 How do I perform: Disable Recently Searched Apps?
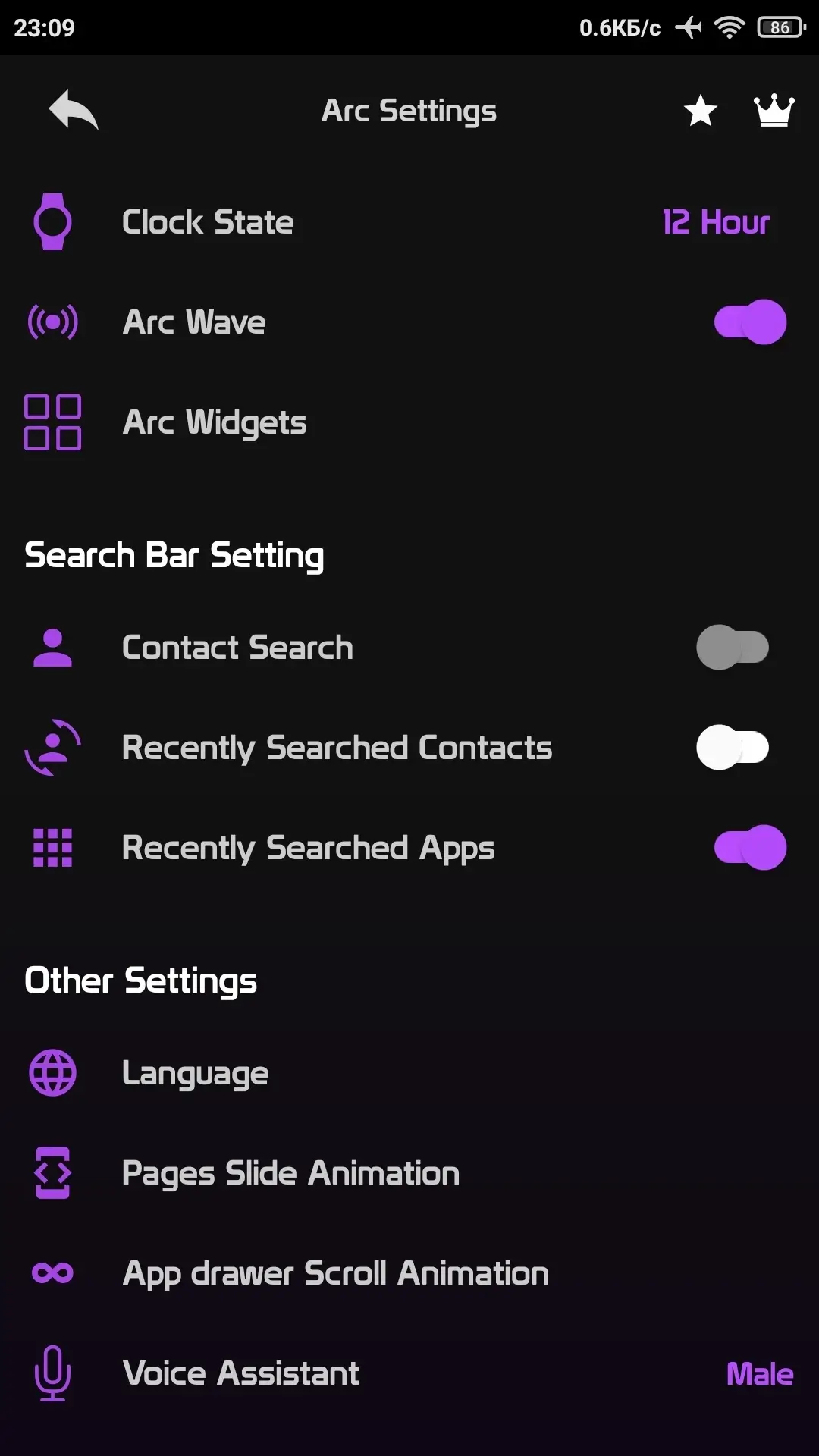750,848
